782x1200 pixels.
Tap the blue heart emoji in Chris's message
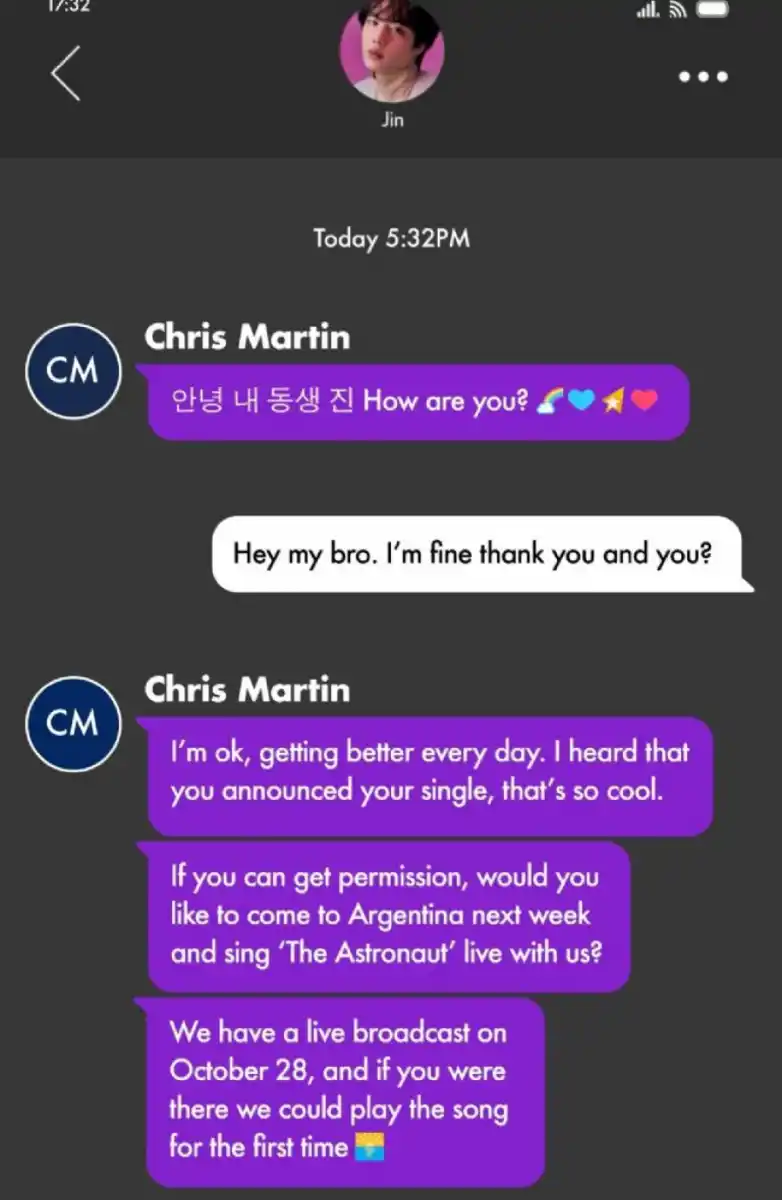coord(580,400)
